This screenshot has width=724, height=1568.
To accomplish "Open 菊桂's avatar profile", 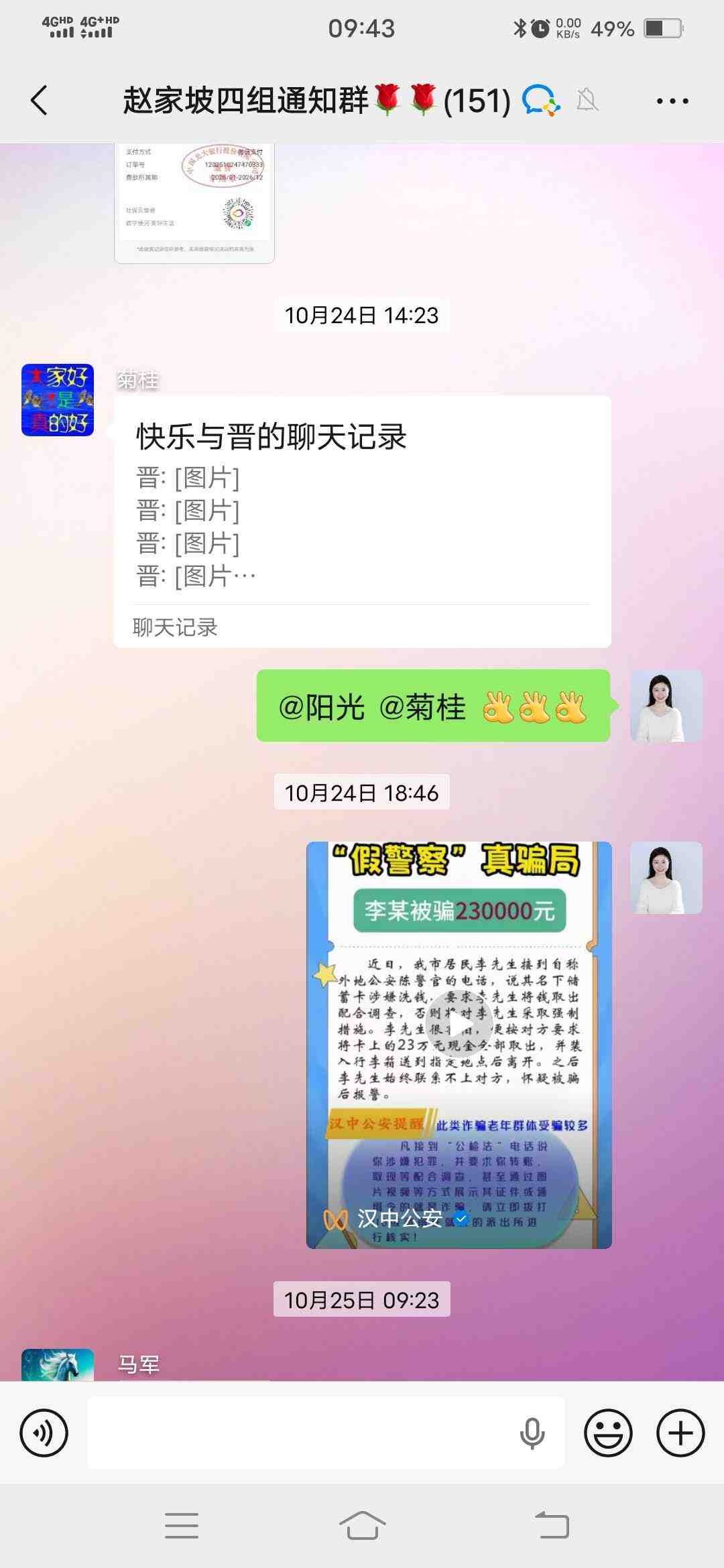I will (58, 400).
